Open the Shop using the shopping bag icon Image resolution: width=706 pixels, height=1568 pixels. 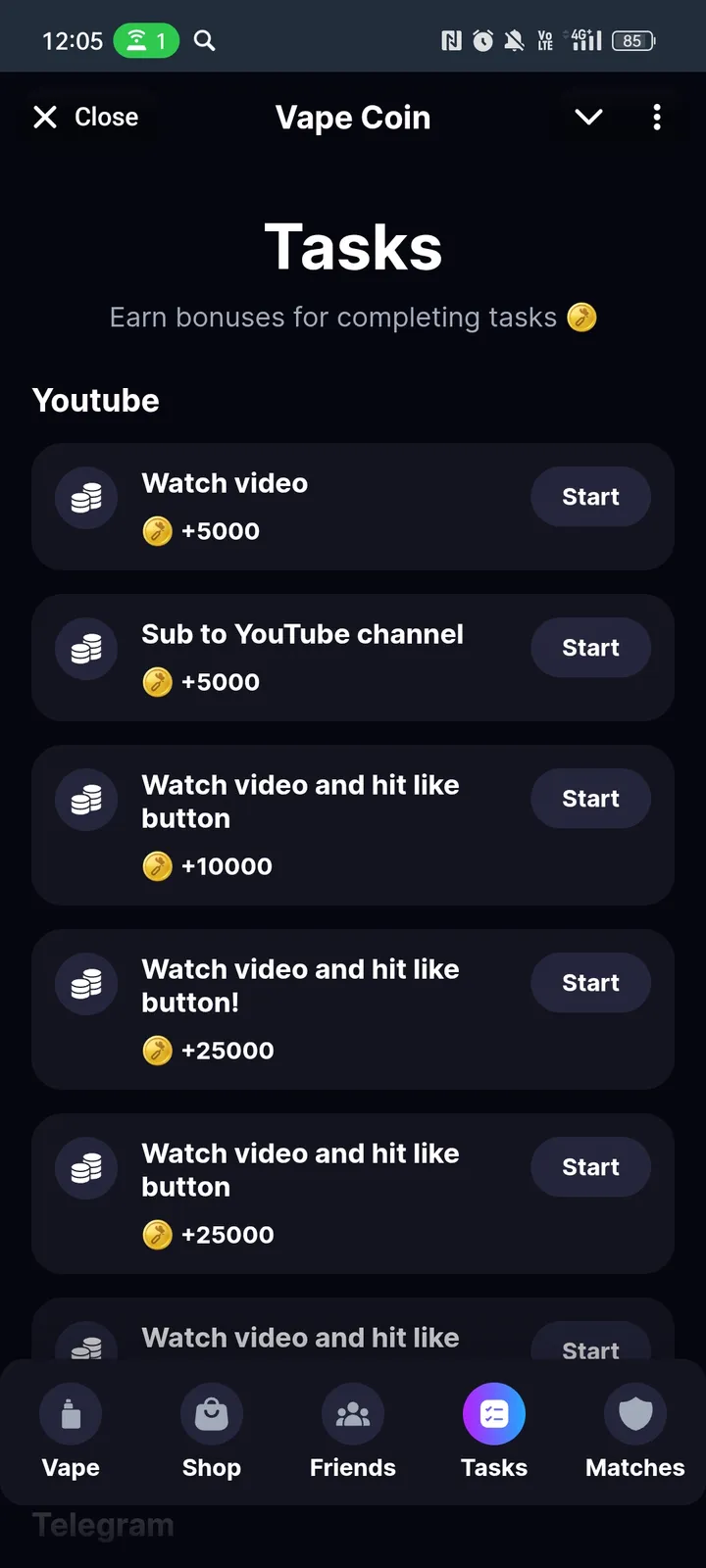coord(211,1412)
